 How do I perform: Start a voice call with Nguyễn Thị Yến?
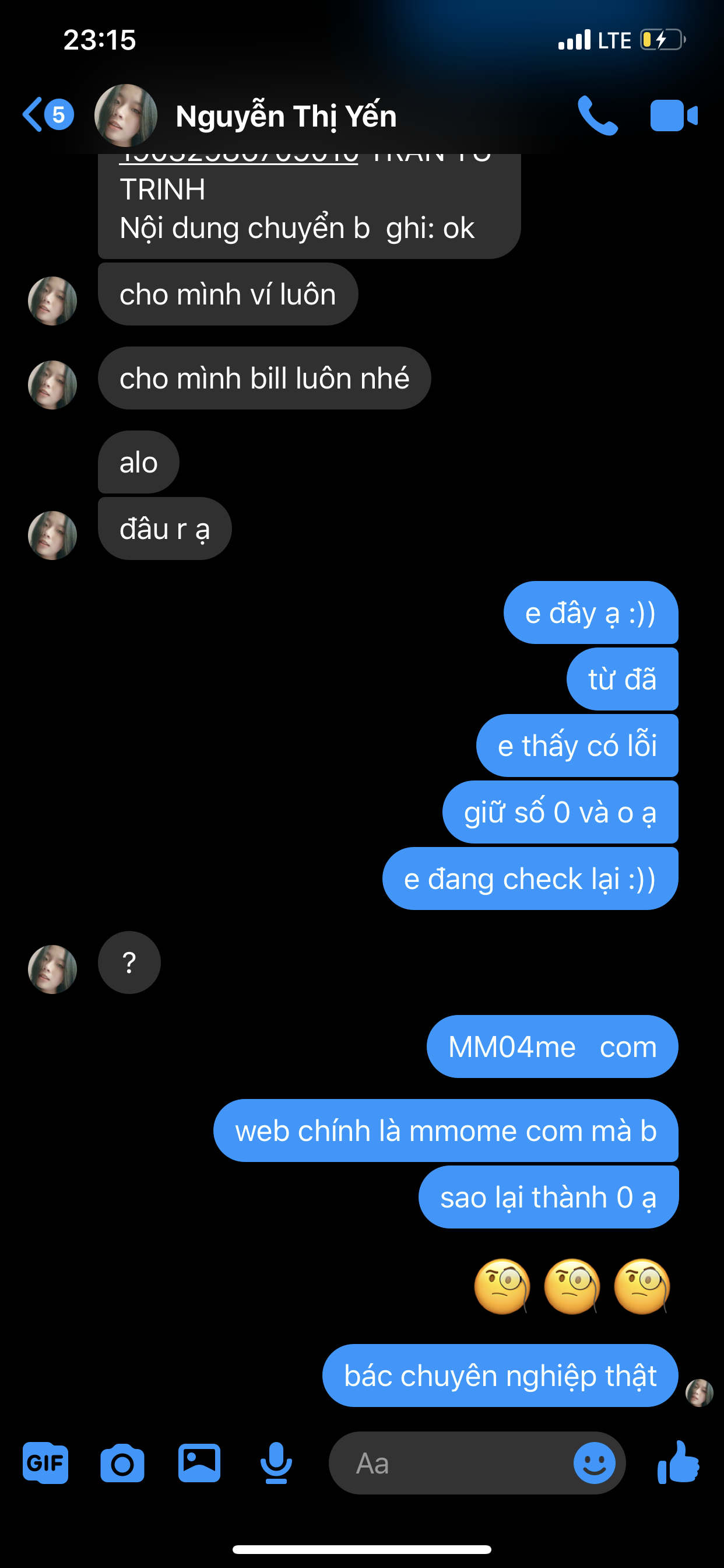[597, 115]
